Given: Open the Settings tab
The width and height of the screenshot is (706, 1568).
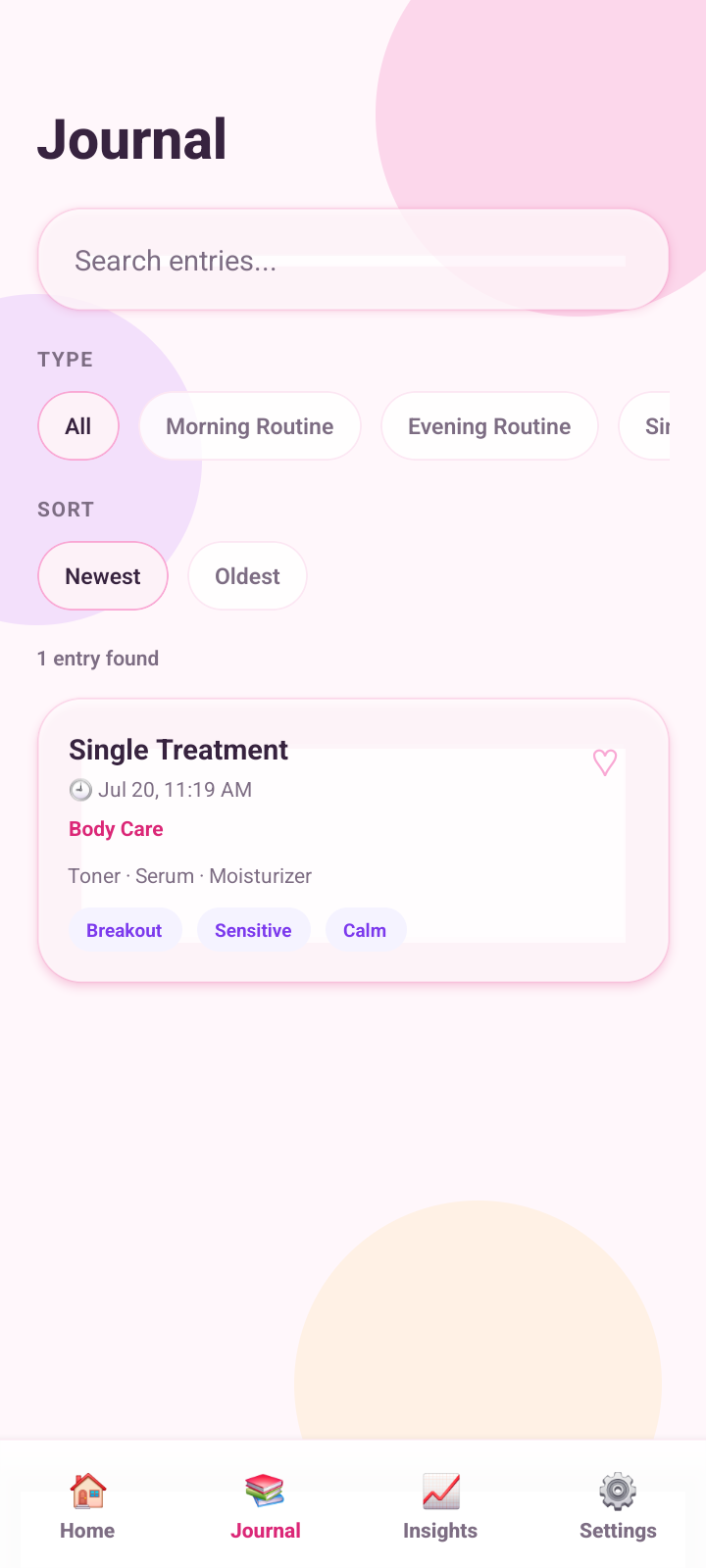Looking at the screenshot, I should (x=618, y=1507).
